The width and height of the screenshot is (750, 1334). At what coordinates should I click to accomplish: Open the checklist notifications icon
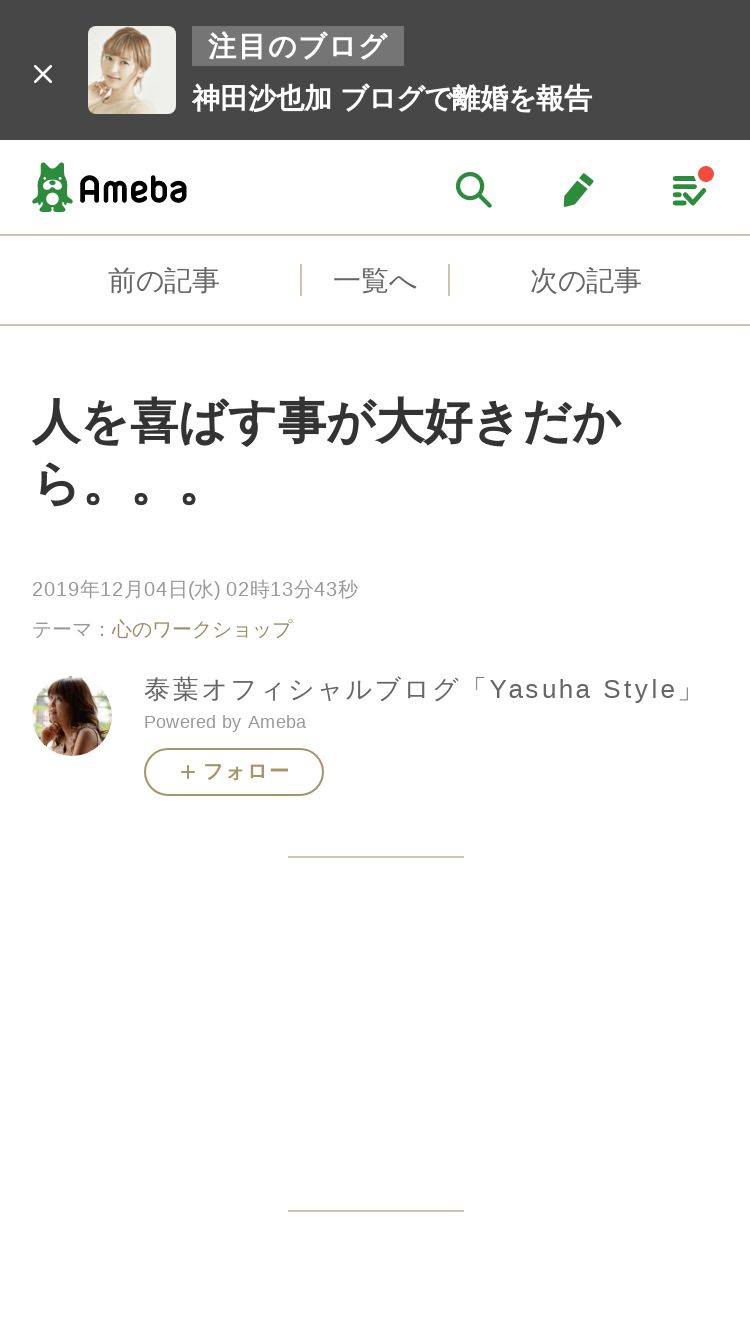[691, 188]
